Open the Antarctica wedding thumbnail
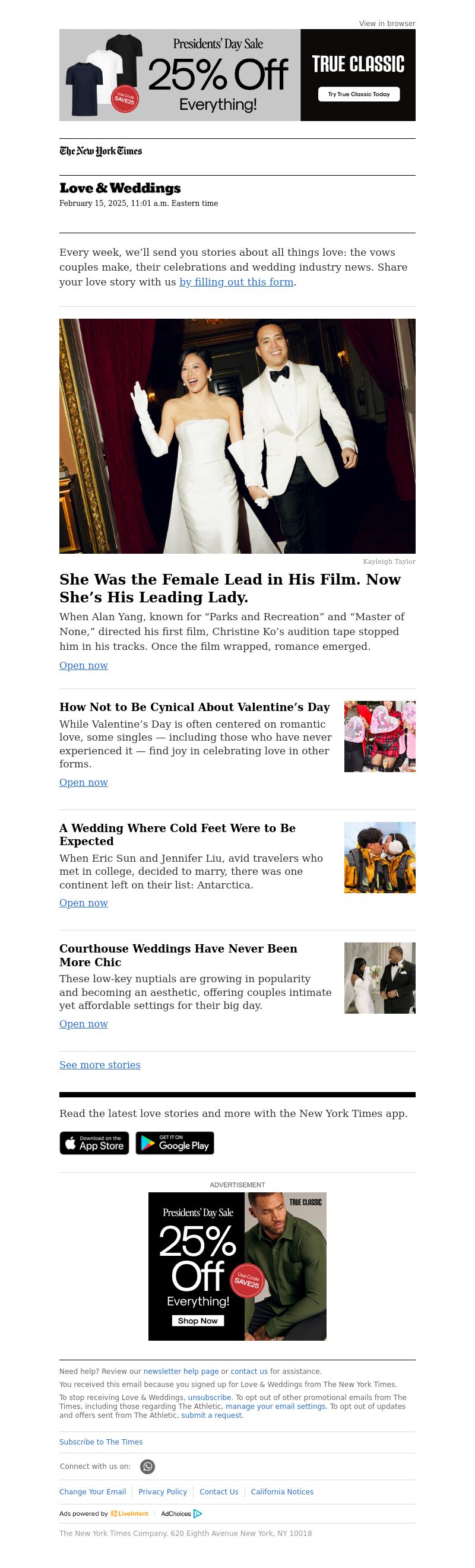Image resolution: width=475 pixels, height=1568 pixels. point(379,857)
